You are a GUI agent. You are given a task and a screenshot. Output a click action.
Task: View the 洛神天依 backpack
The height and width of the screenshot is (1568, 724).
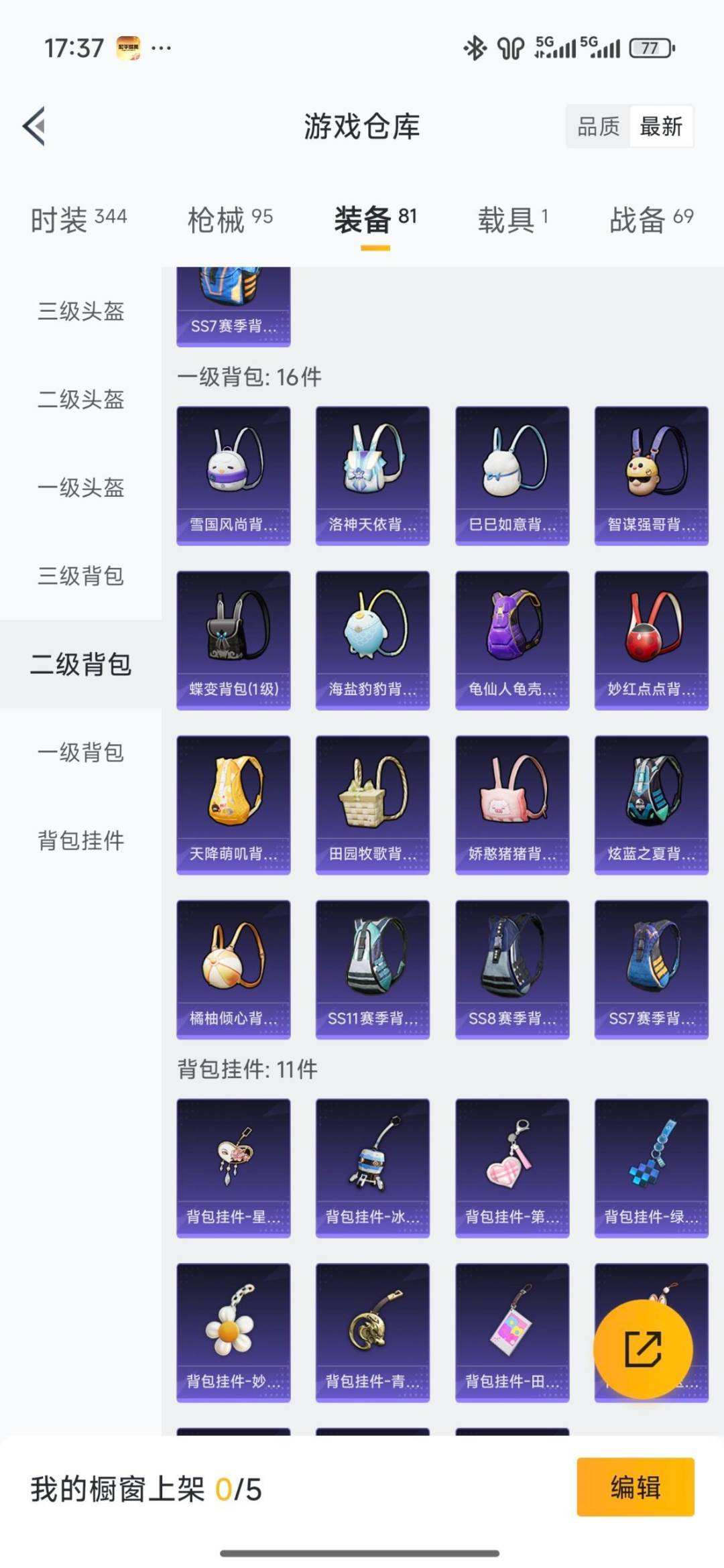pyautogui.click(x=373, y=475)
